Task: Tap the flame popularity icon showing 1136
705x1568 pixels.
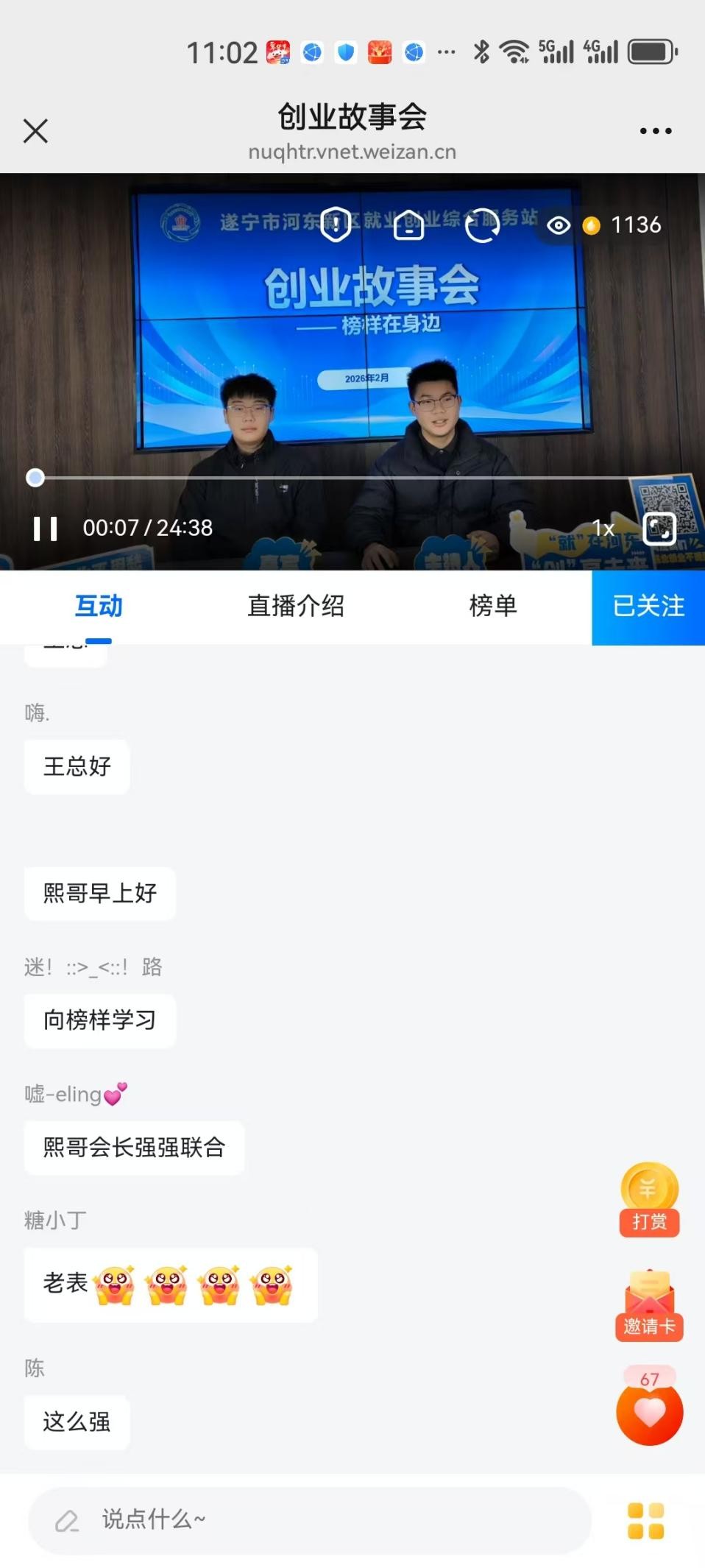Action: click(593, 226)
